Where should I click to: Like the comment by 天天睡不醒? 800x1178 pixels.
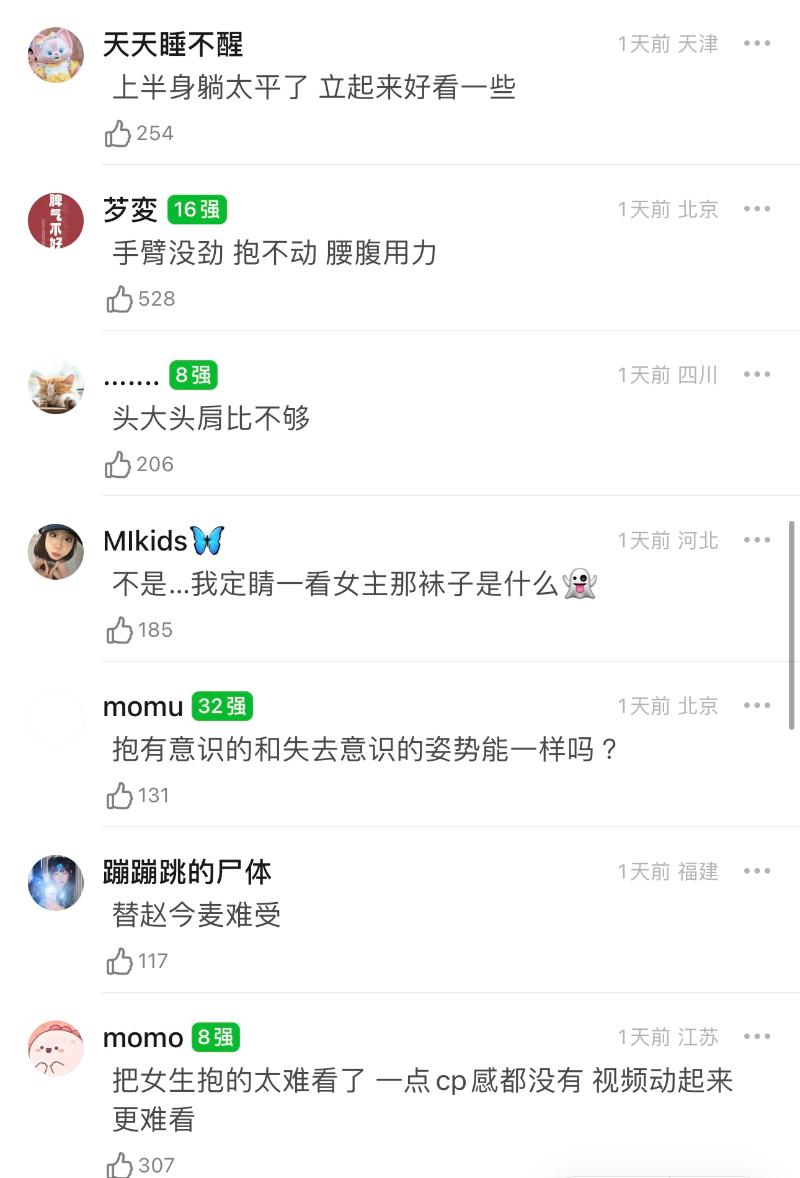click(x=119, y=134)
